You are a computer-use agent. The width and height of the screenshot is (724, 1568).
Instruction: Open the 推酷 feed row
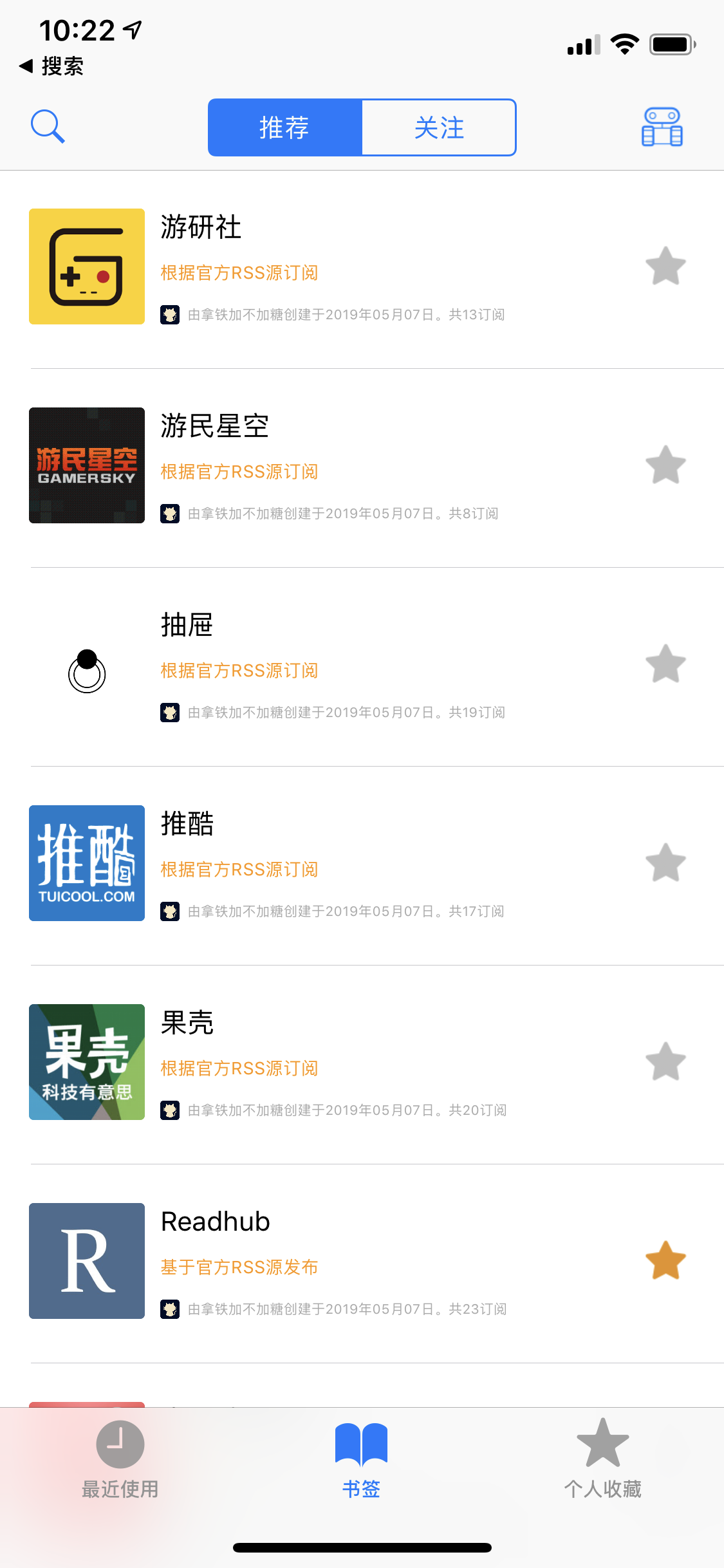[x=362, y=866]
